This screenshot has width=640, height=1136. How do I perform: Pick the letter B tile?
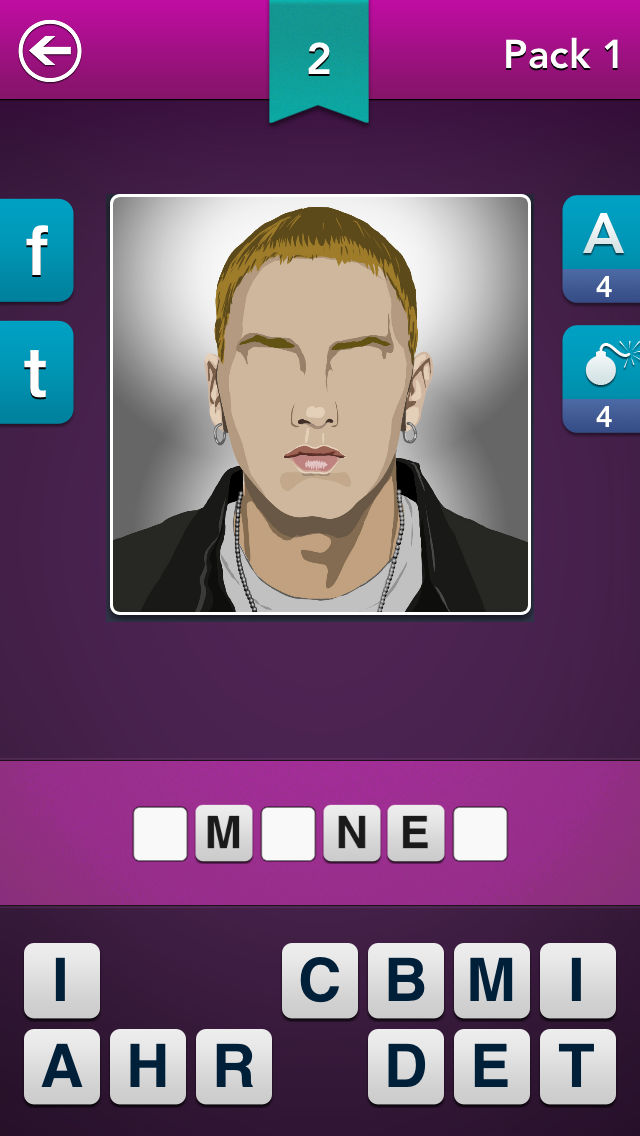406,981
